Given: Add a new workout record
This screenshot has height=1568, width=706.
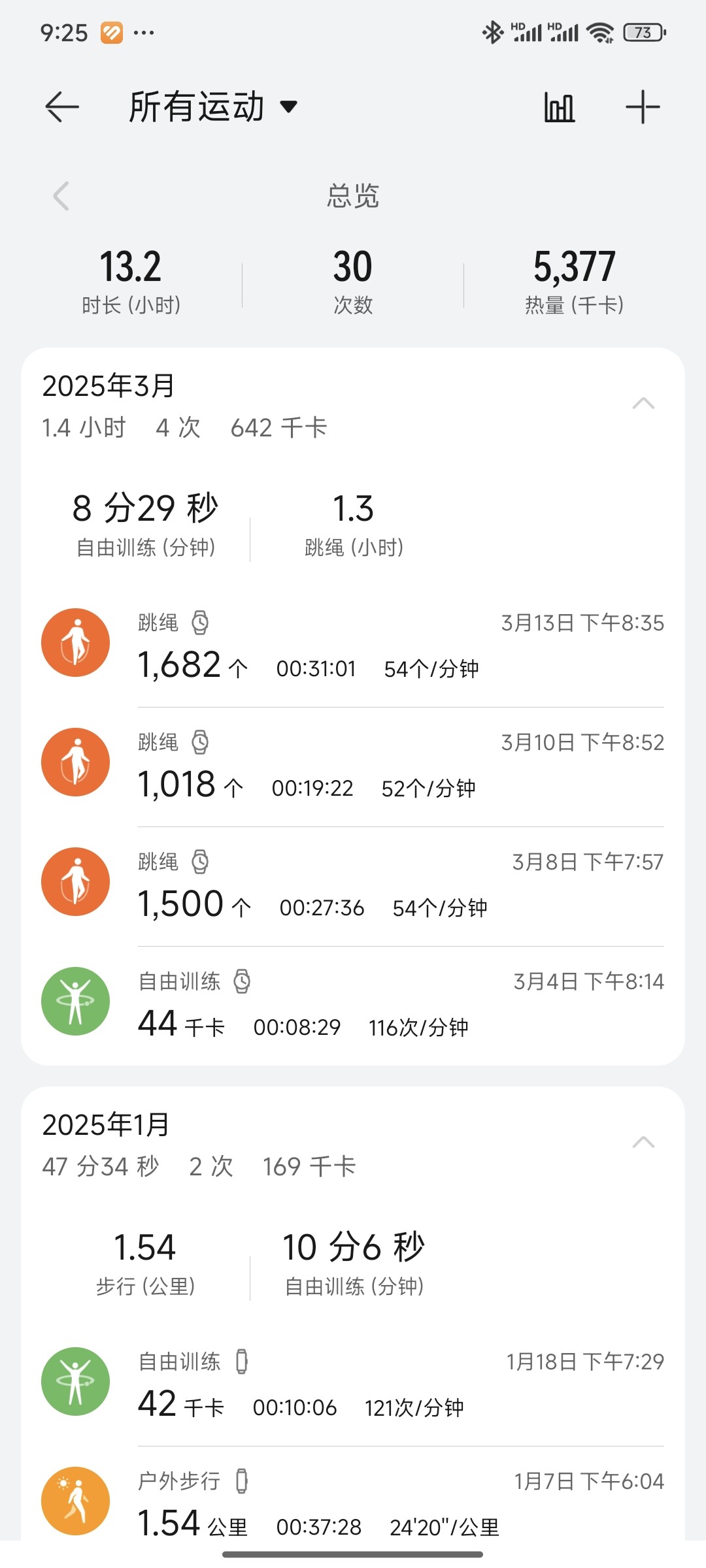Looking at the screenshot, I should [x=643, y=107].
